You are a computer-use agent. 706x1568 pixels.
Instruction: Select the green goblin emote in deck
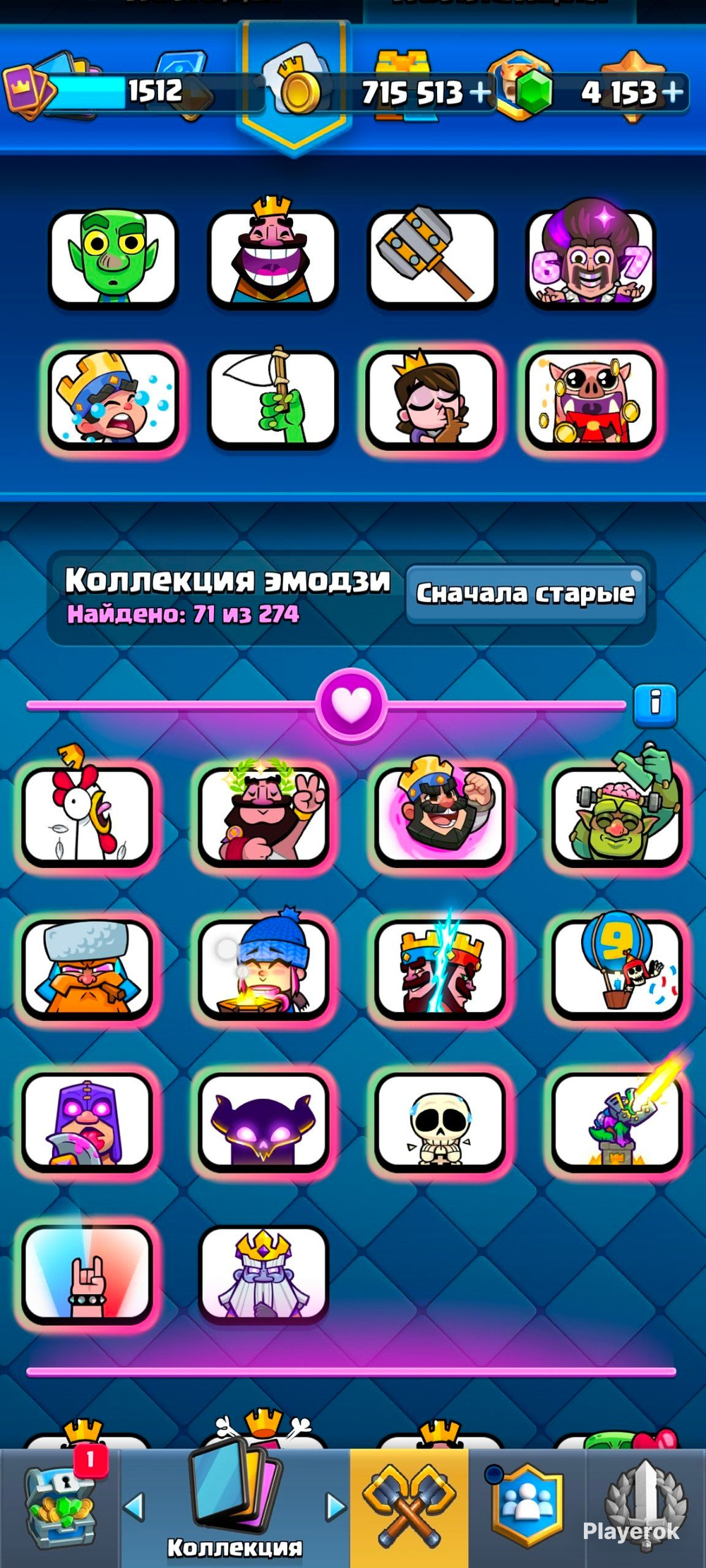coord(113,258)
